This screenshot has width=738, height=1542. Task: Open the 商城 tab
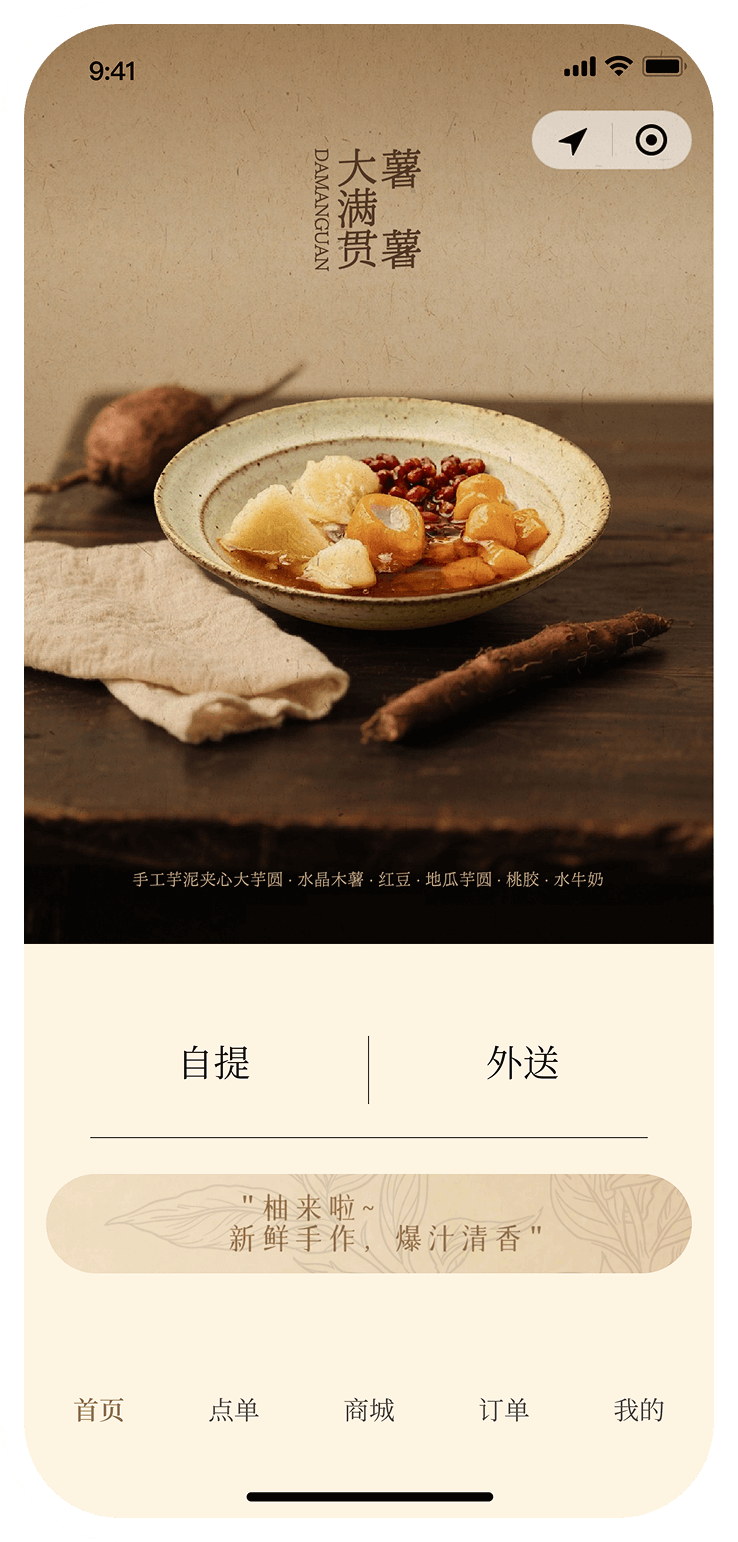pos(369,1411)
